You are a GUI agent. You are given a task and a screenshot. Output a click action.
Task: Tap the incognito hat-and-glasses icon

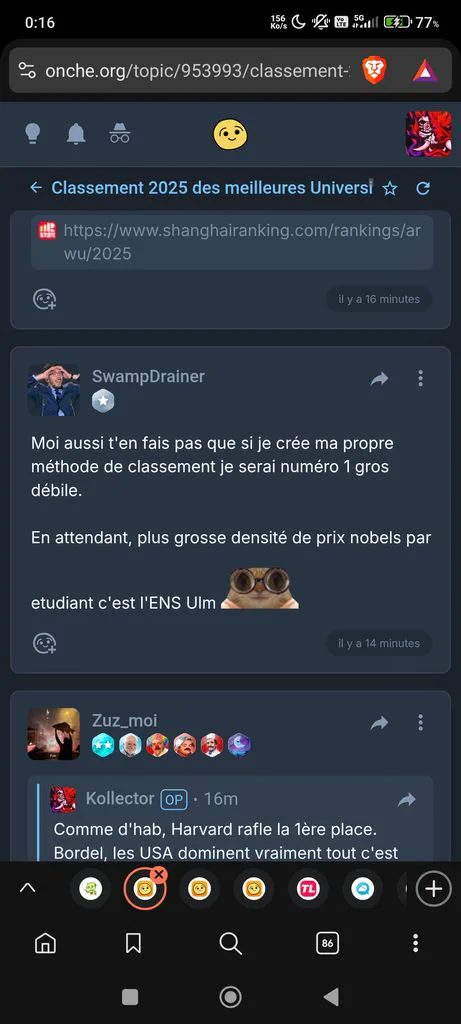click(x=119, y=133)
